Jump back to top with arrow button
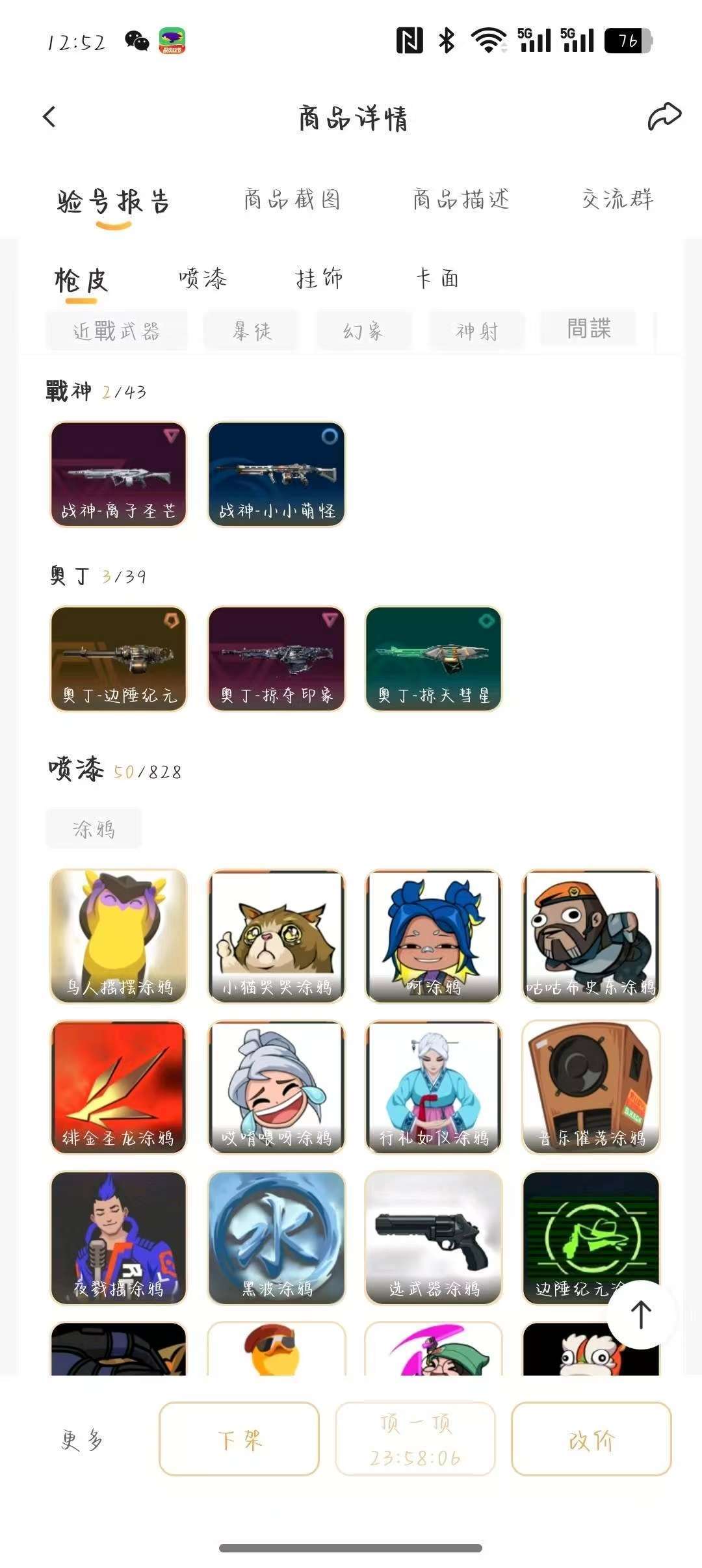 tap(641, 1314)
